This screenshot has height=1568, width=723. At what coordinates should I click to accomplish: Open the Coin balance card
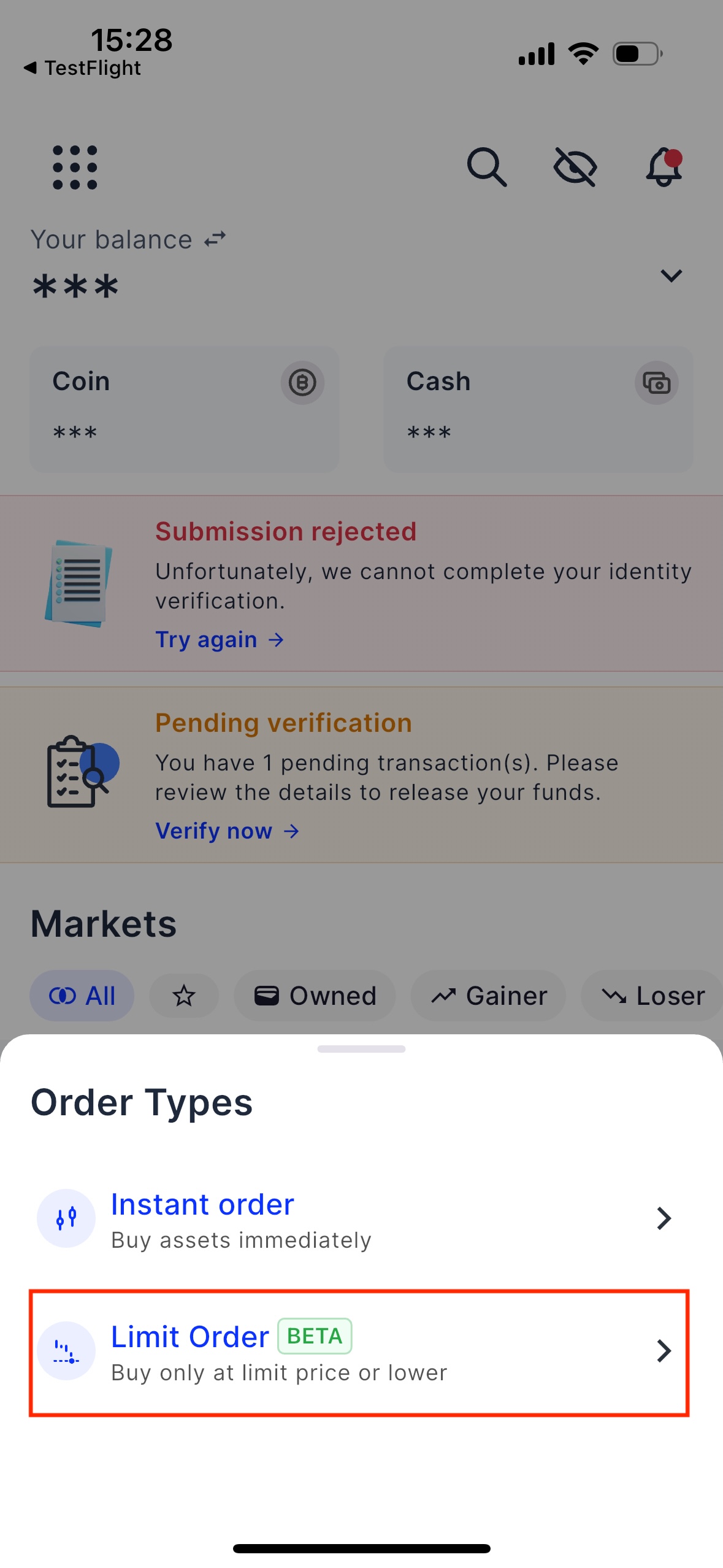(184, 409)
